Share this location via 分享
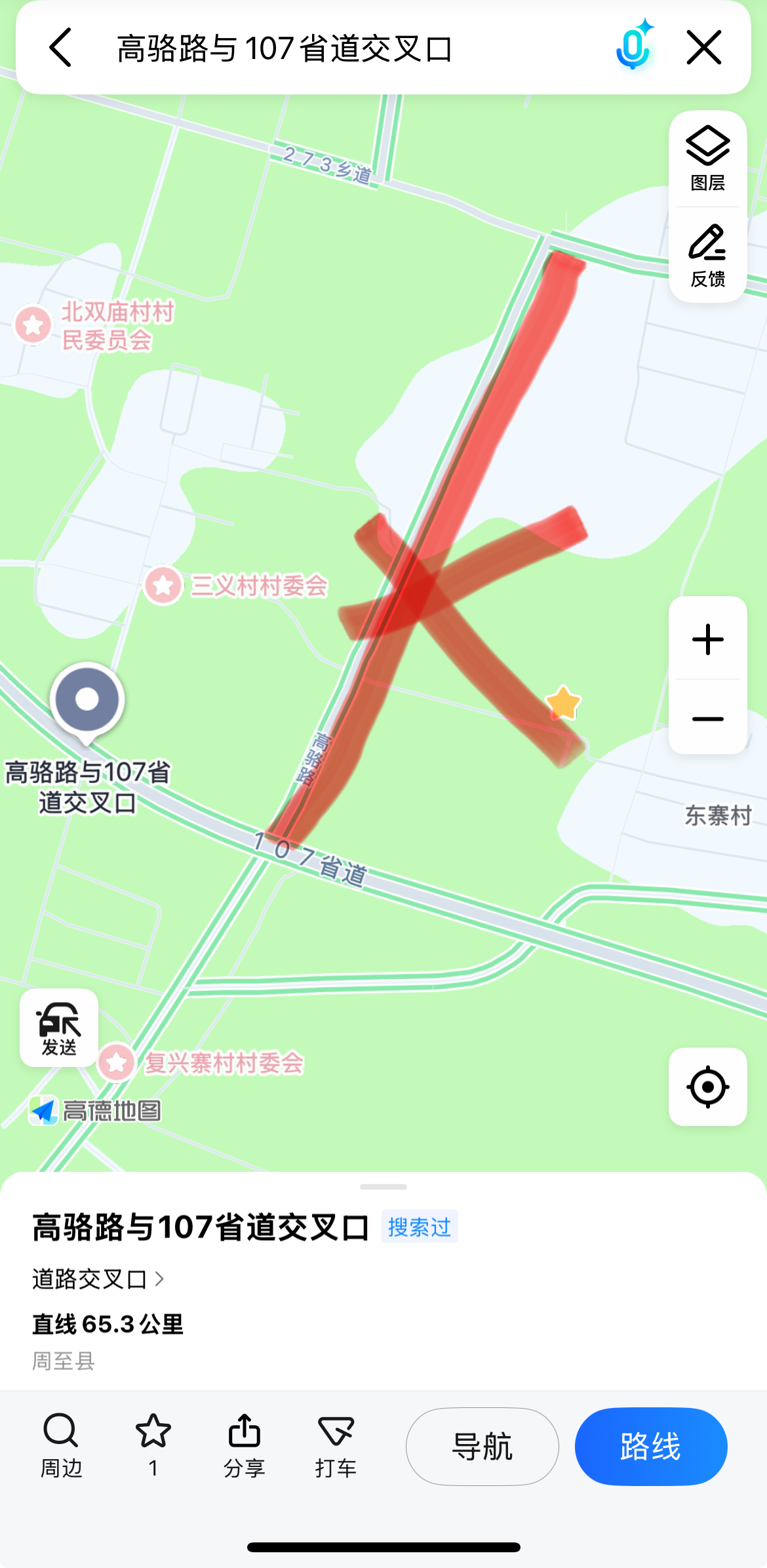767x1568 pixels. pyautogui.click(x=244, y=1445)
